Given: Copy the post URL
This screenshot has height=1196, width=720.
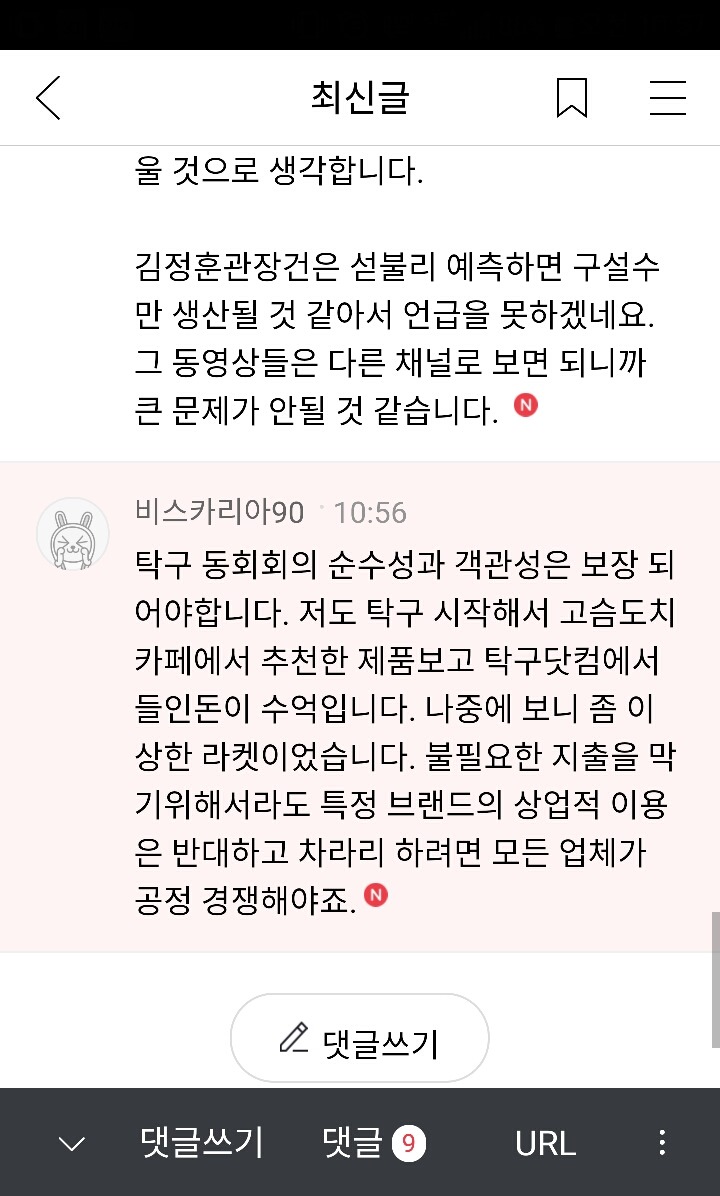Looking at the screenshot, I should pyautogui.click(x=545, y=1143).
